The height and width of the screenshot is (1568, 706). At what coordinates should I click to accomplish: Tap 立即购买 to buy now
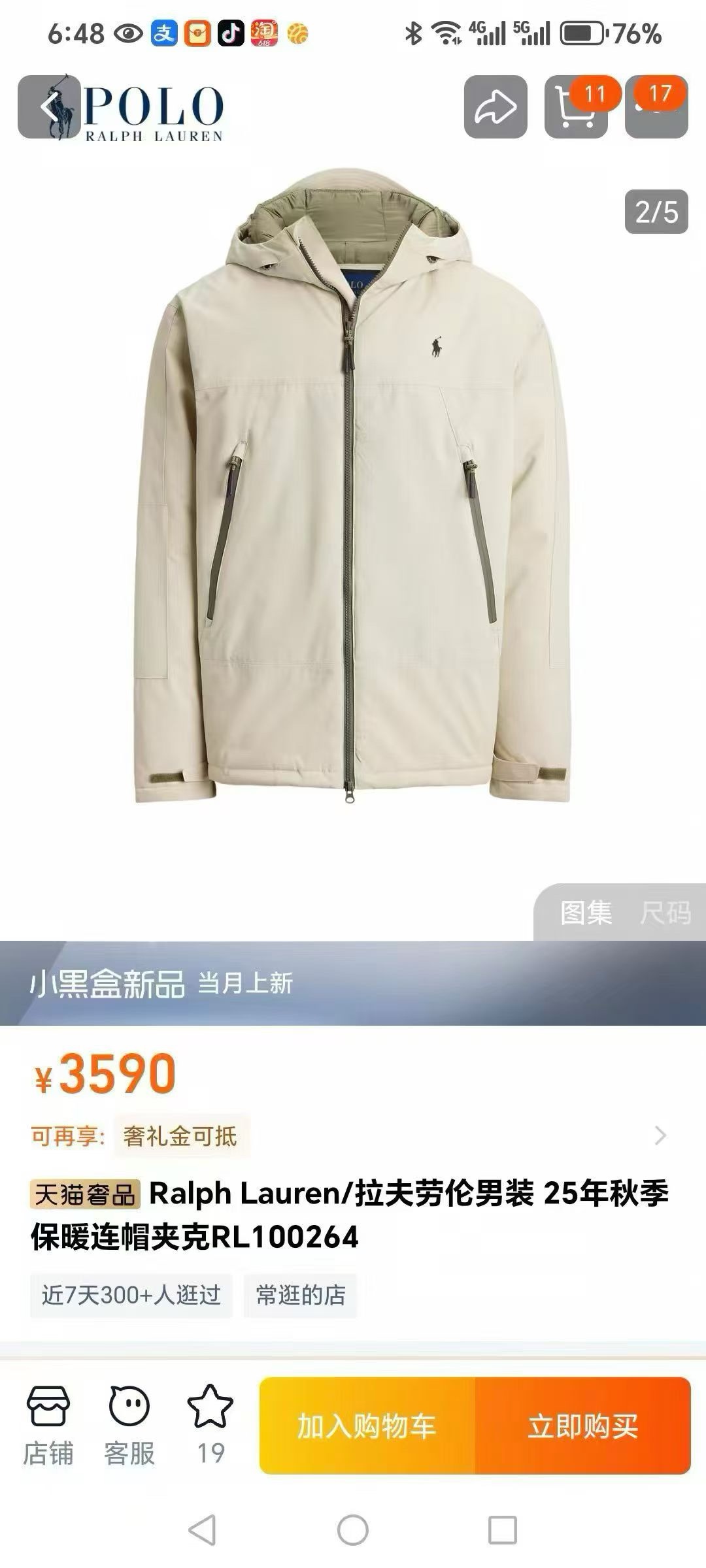(x=582, y=1426)
